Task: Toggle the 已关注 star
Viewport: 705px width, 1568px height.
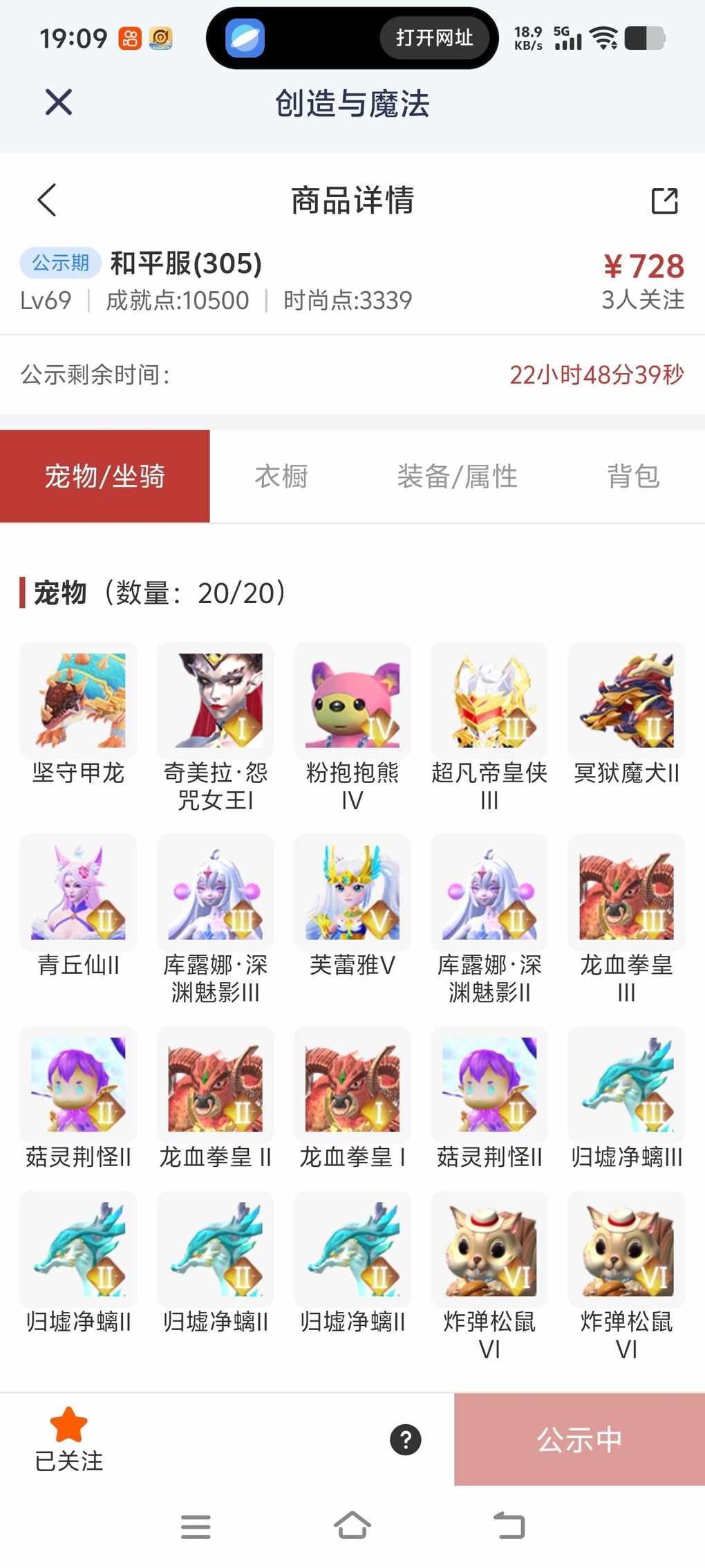Action: (x=69, y=1439)
